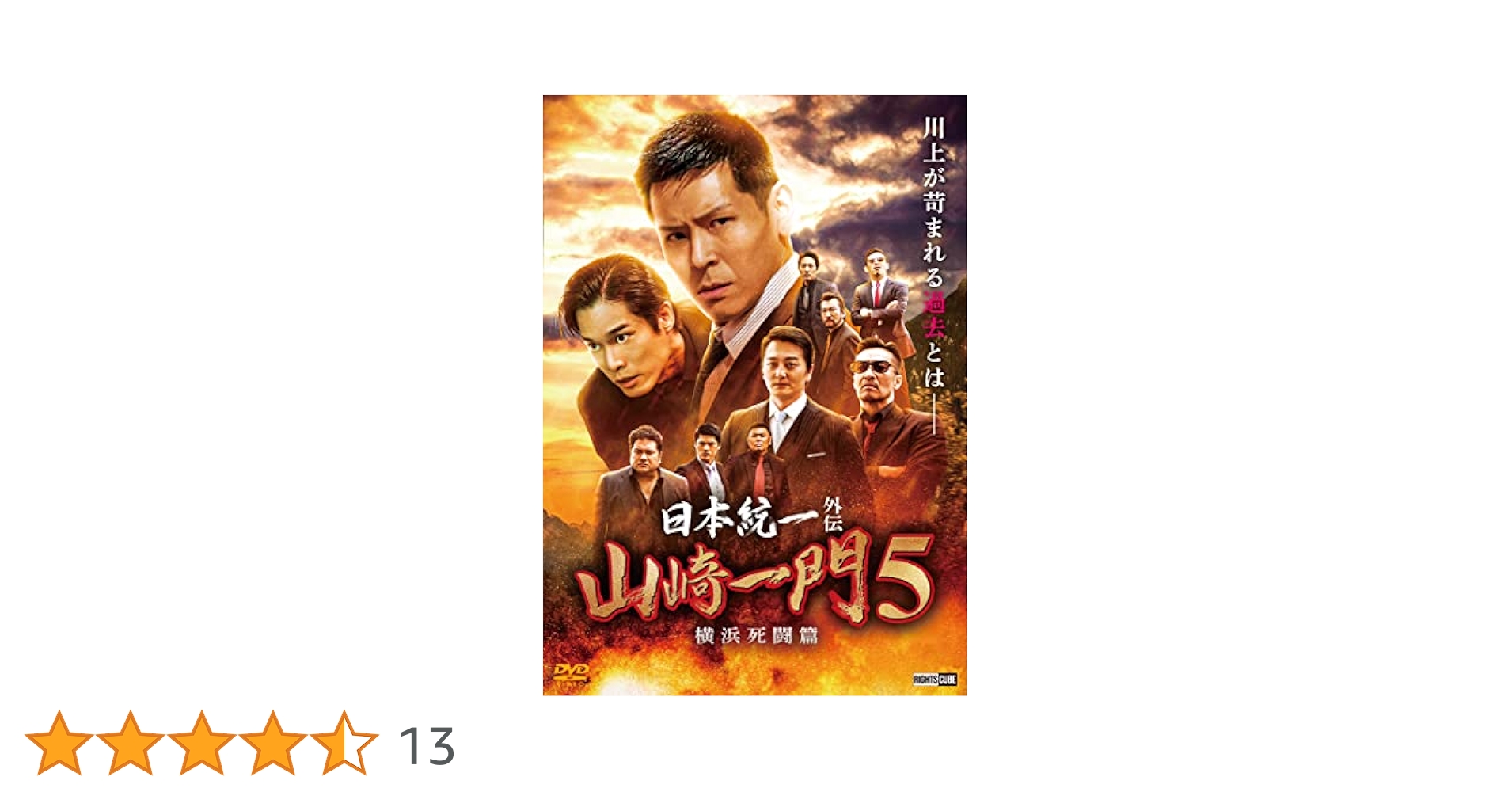Screen dimensions: 1512x792
Task: Open the 山崎一門5 DVD cover image
Action: 754,395
